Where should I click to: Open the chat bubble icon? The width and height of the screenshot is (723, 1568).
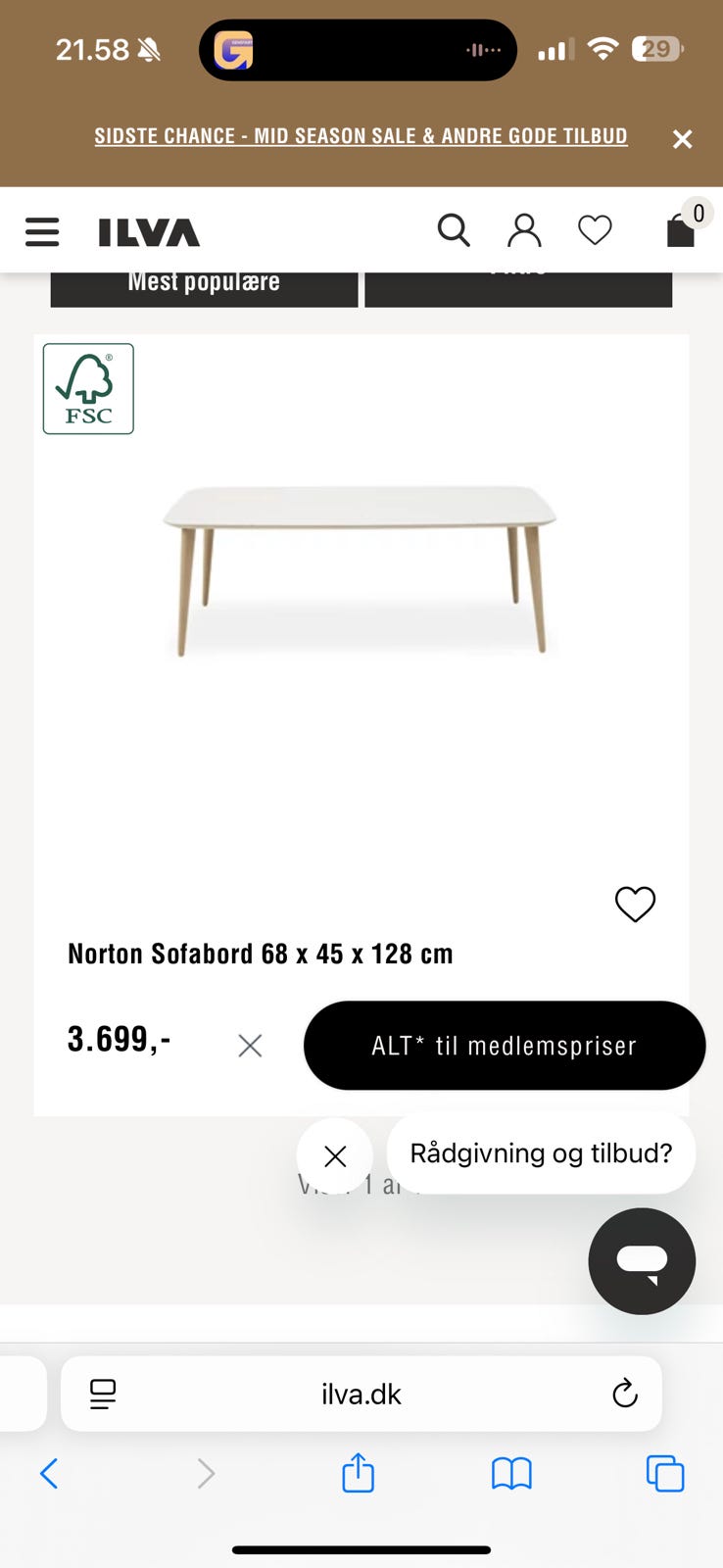[642, 1261]
